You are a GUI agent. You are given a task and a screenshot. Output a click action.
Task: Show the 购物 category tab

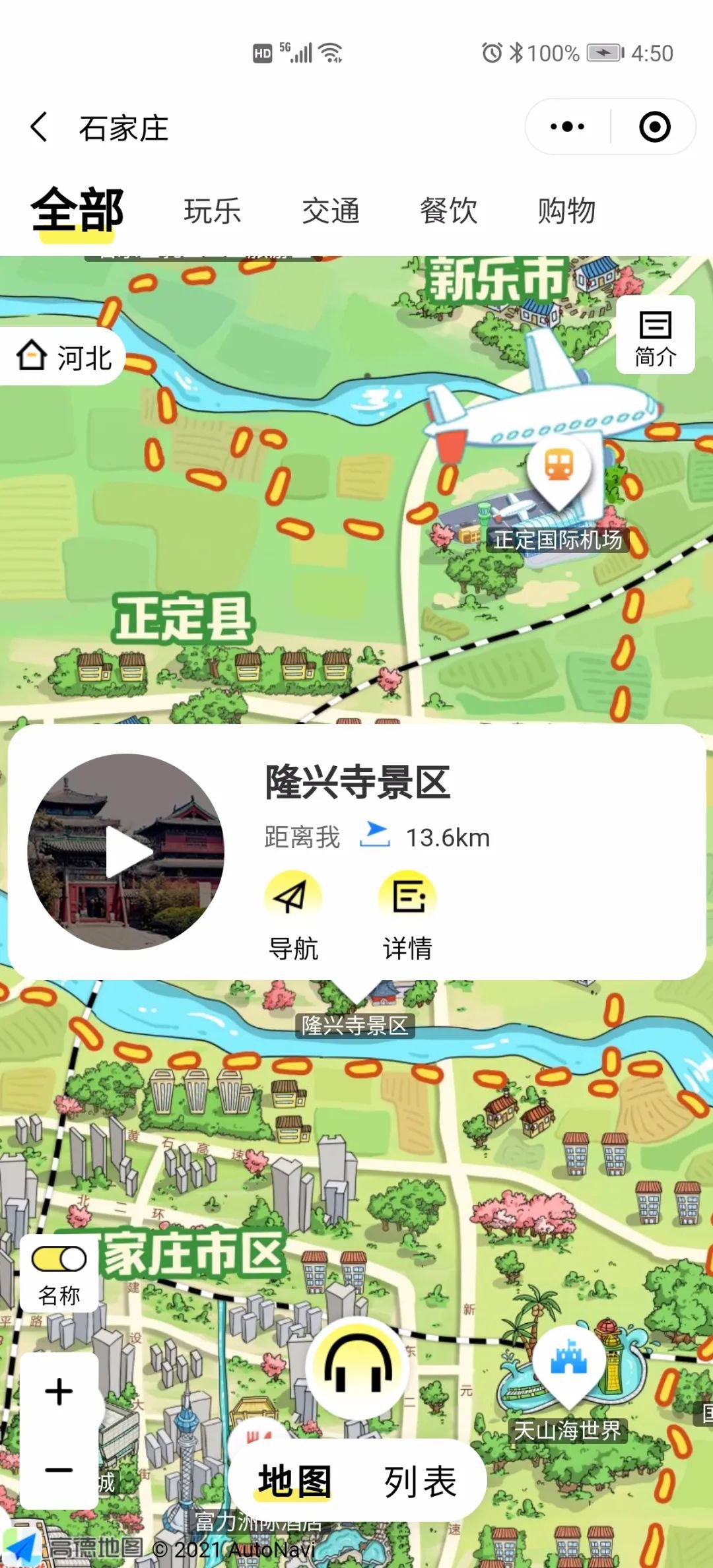566,211
